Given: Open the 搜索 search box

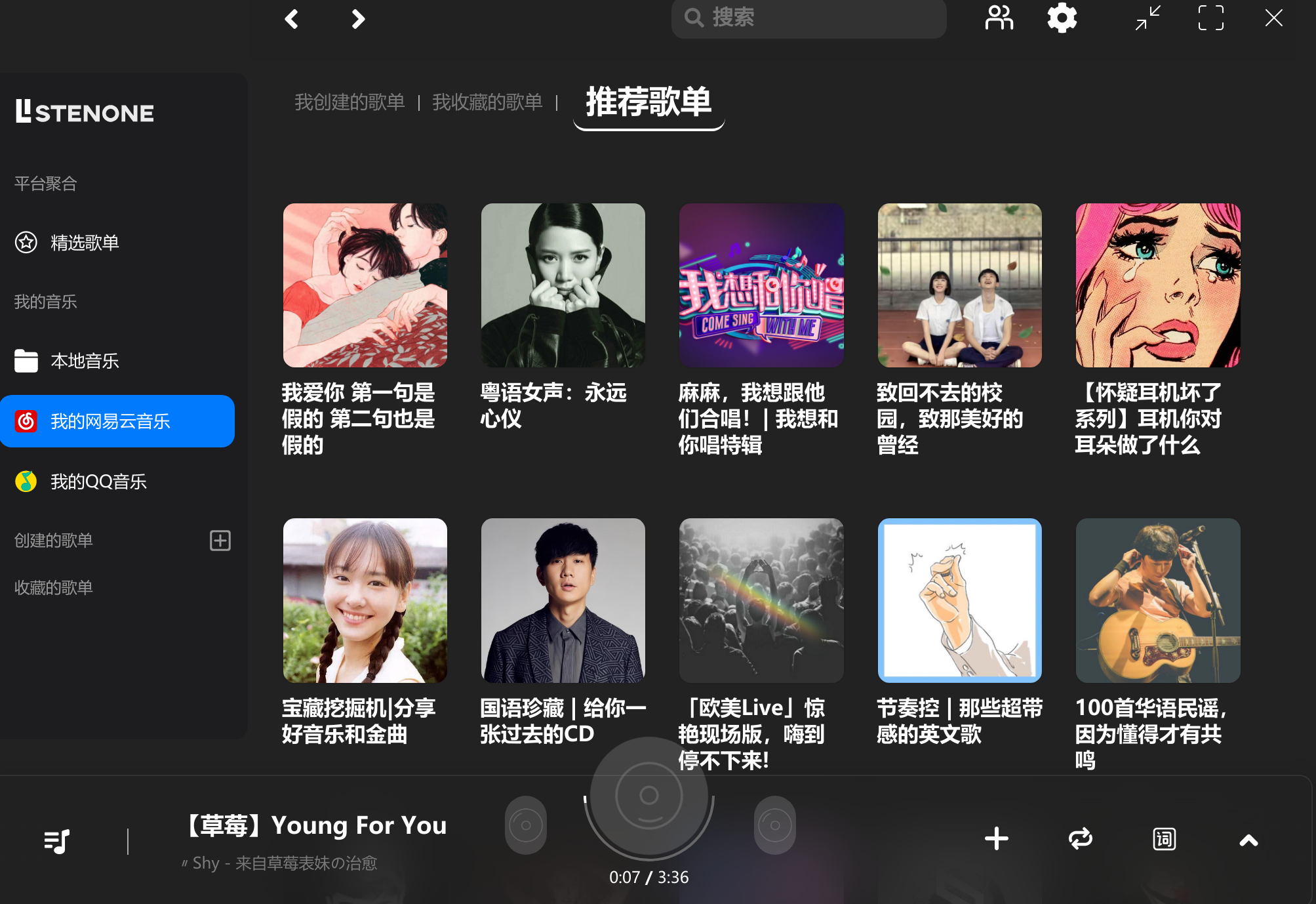Looking at the screenshot, I should click(808, 18).
